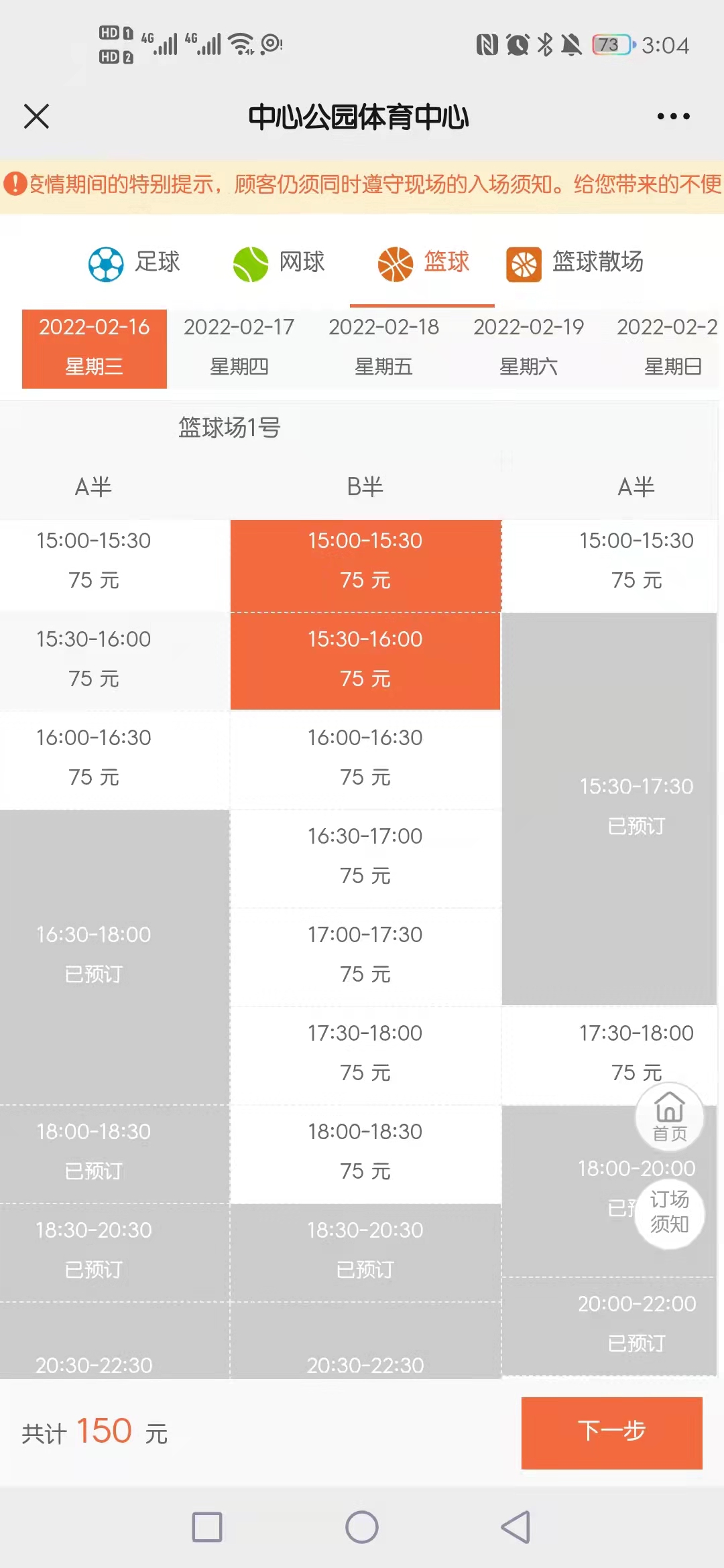Select B半 18:00-18:30 slot
Screen dimensions: 724x1568
365,1151
